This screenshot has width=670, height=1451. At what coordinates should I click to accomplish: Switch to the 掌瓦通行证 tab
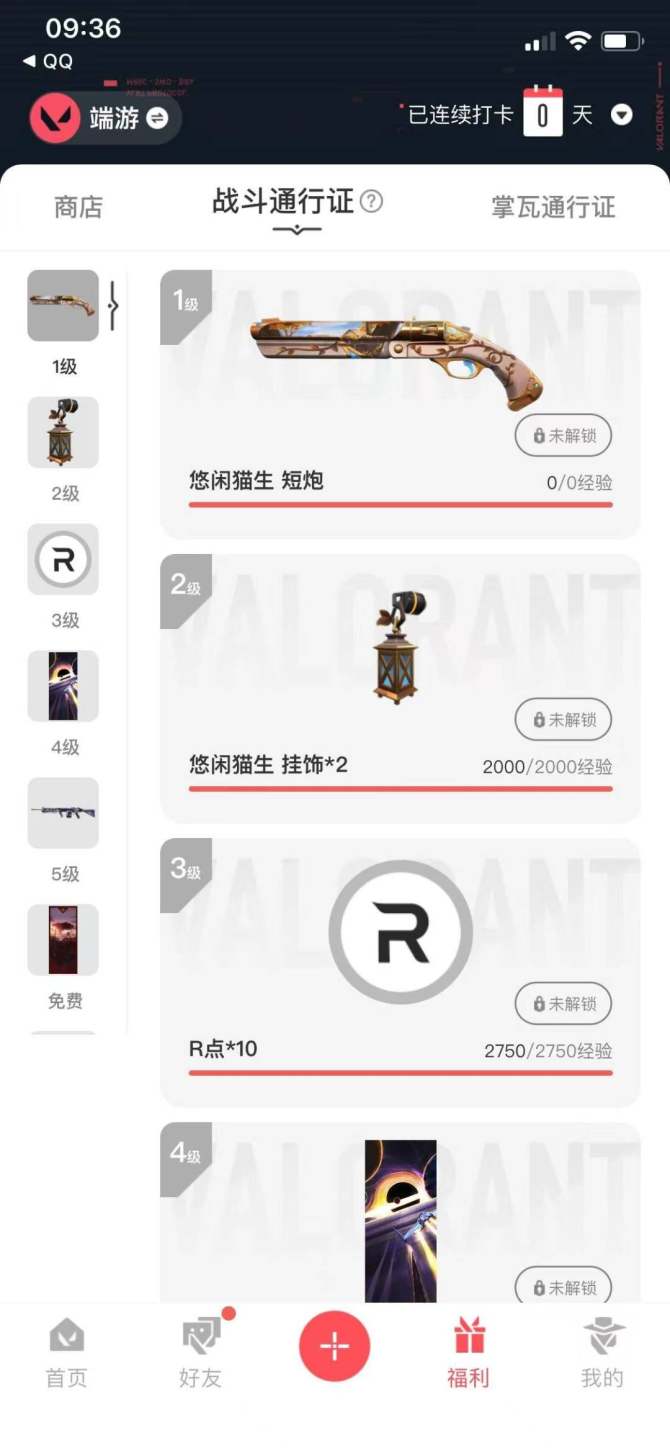pyautogui.click(x=553, y=207)
